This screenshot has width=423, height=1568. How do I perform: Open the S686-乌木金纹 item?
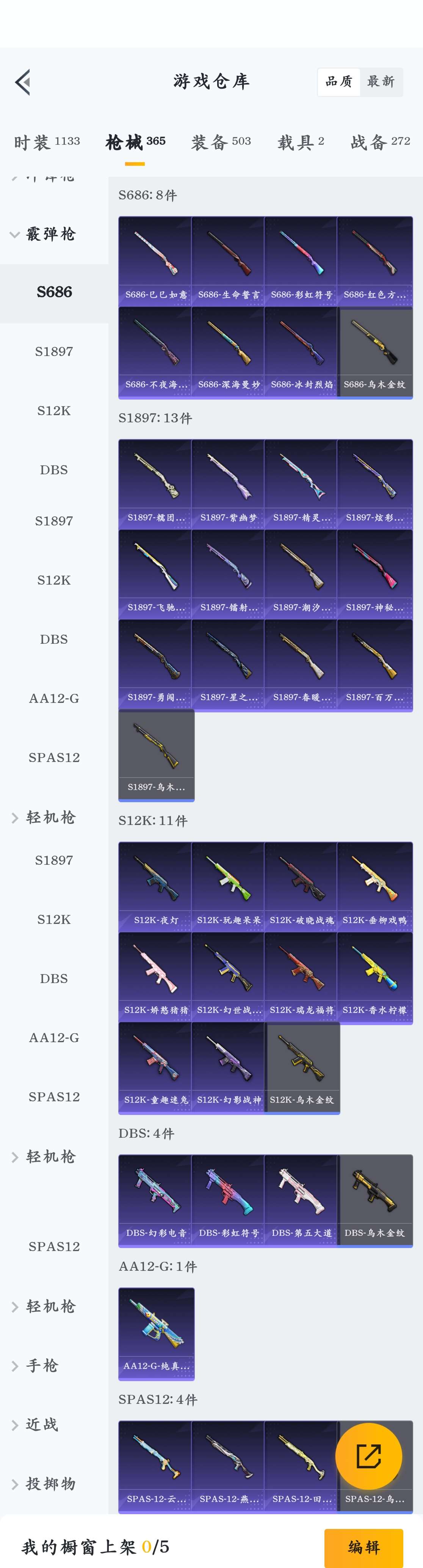(374, 353)
